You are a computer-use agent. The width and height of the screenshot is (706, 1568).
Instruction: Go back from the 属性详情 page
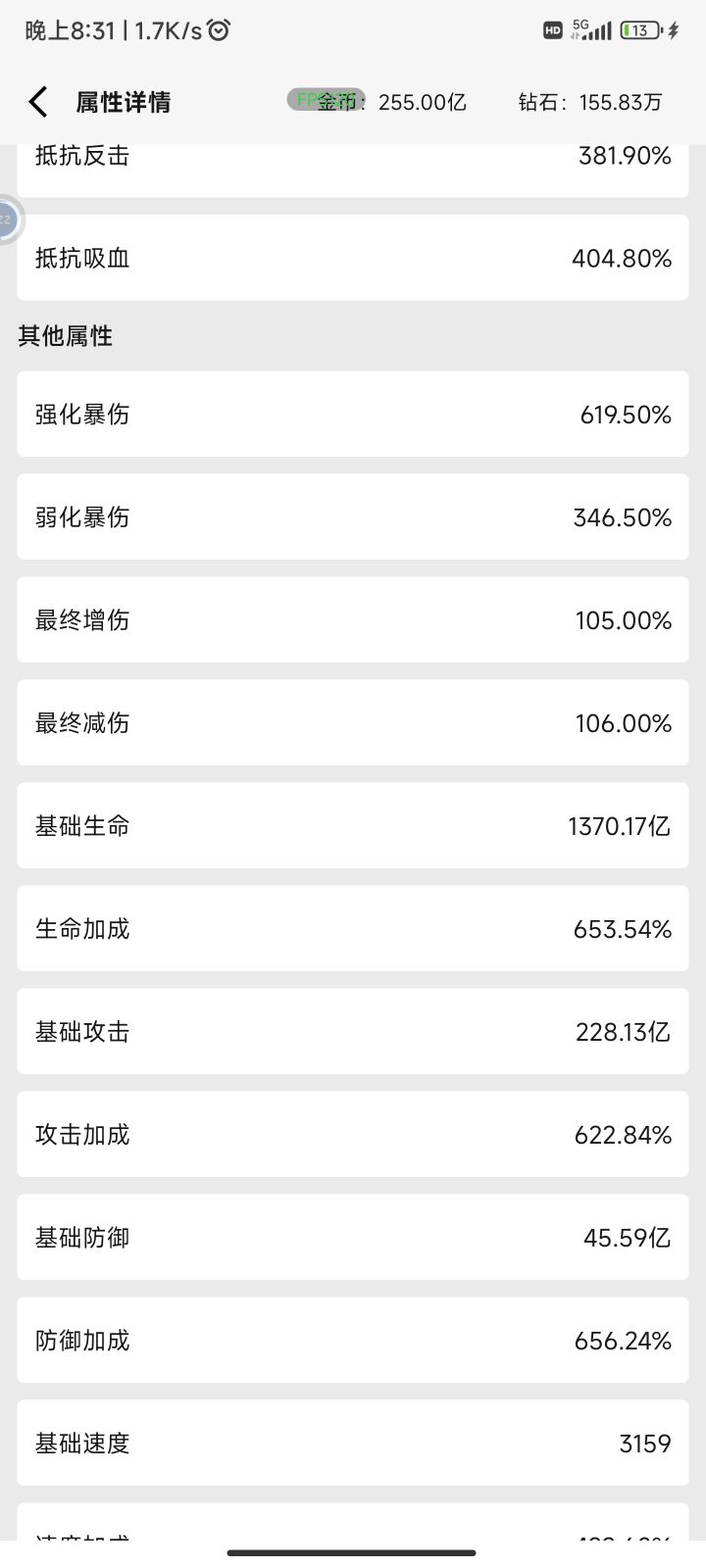coord(38,102)
